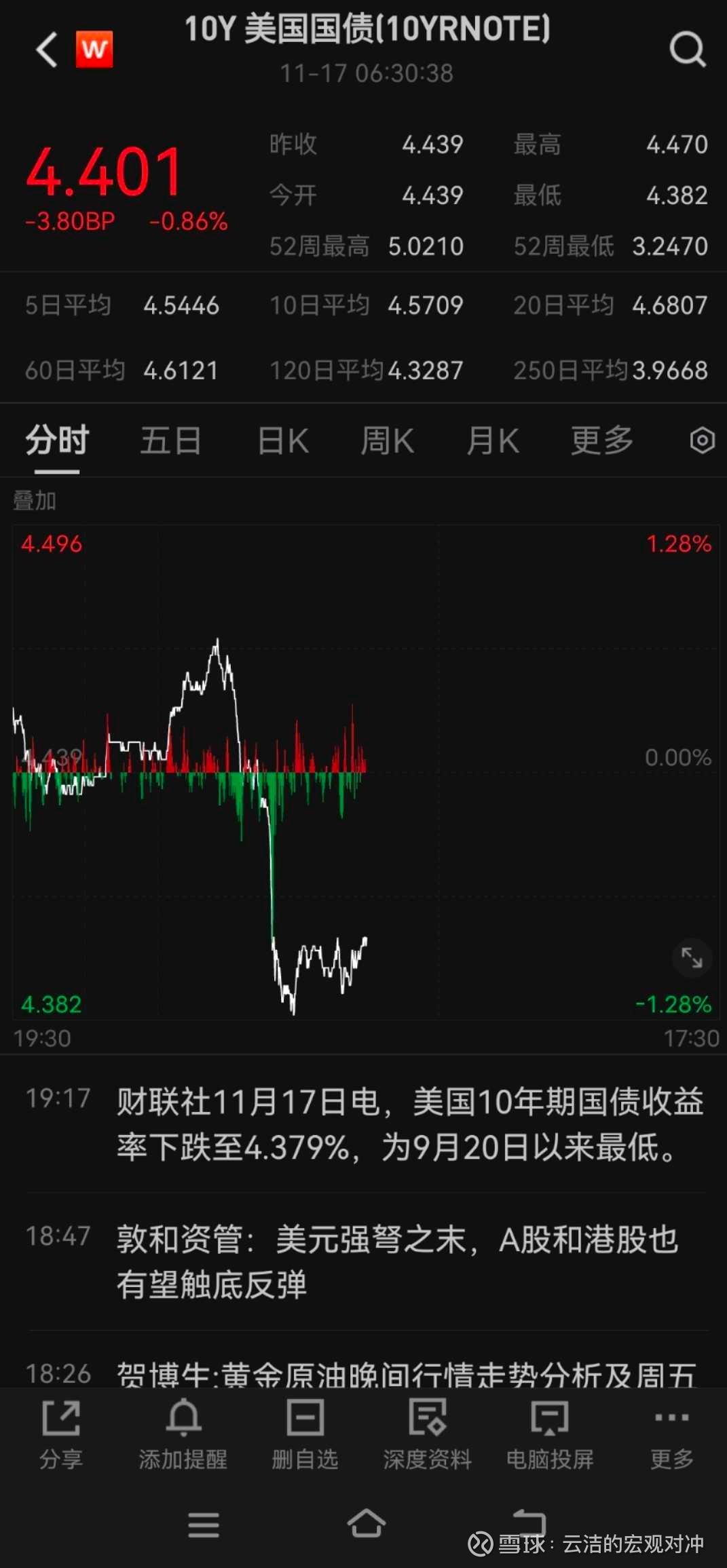727x1568 pixels.
Task: Switch to the 五日 chart tab
Action: [170, 441]
